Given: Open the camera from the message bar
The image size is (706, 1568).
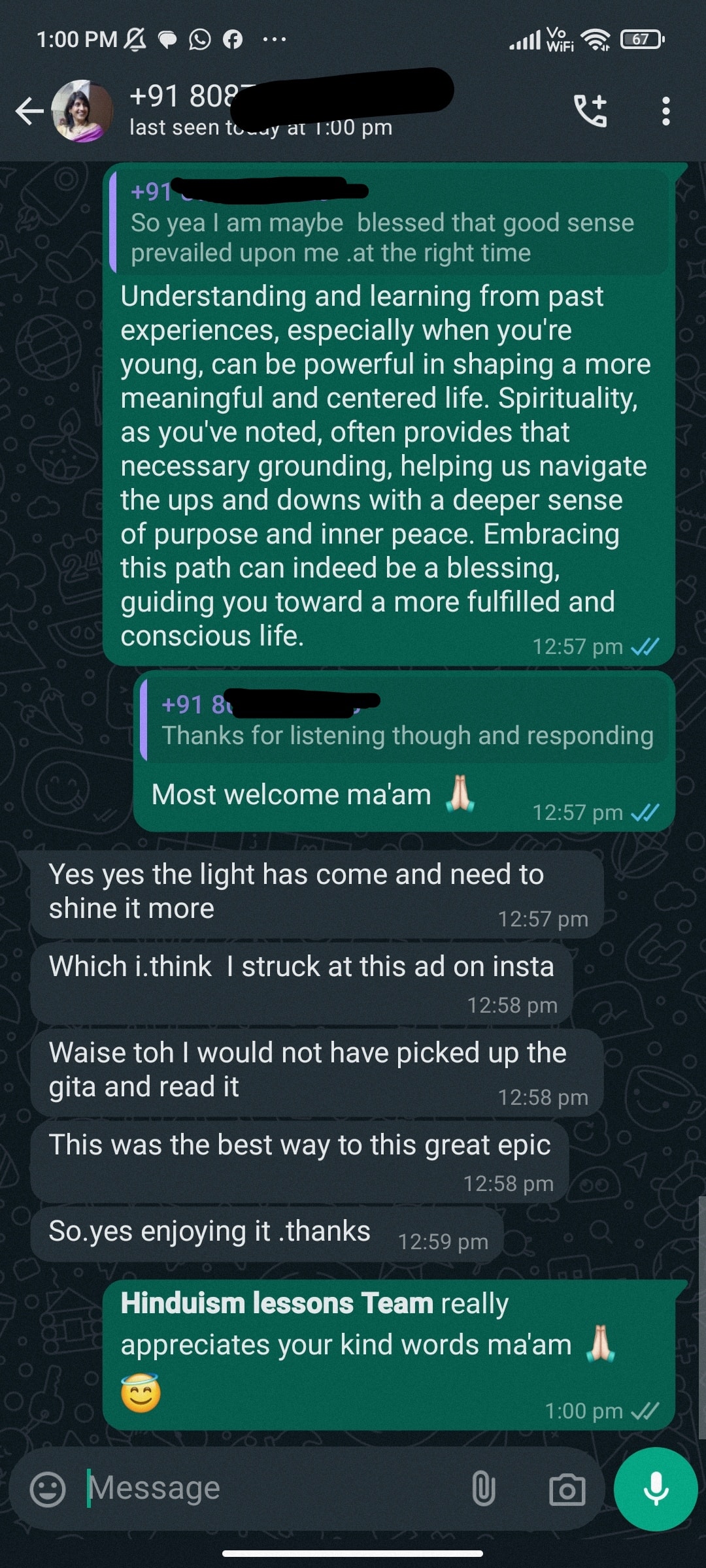Looking at the screenshot, I should tap(567, 1489).
